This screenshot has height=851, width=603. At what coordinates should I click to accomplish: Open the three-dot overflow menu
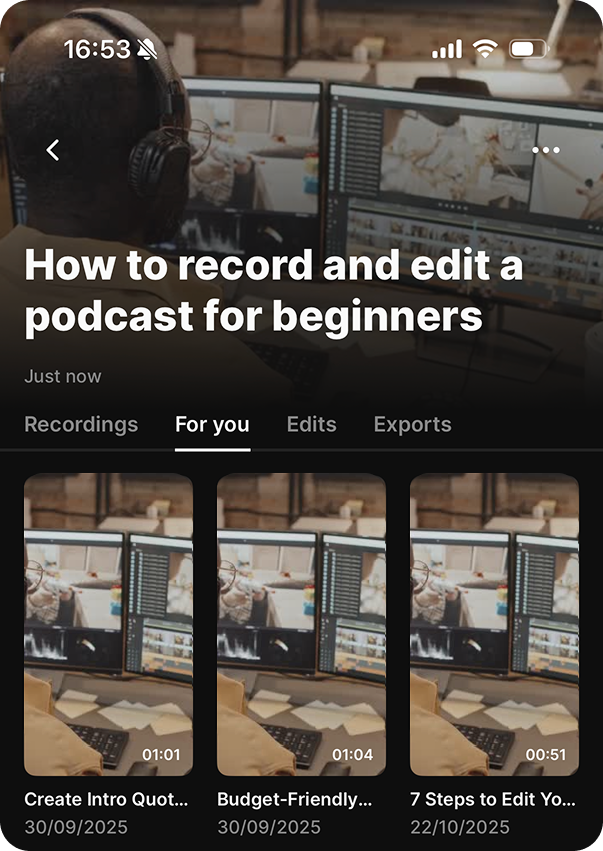coord(545,150)
